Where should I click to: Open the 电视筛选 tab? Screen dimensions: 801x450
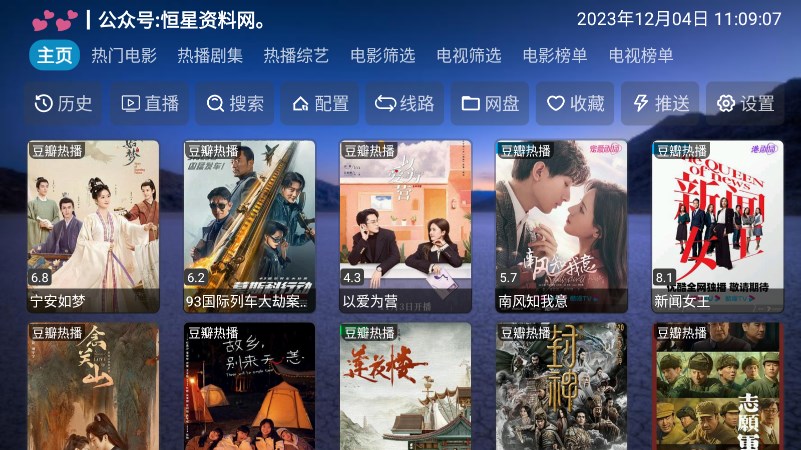[469, 56]
